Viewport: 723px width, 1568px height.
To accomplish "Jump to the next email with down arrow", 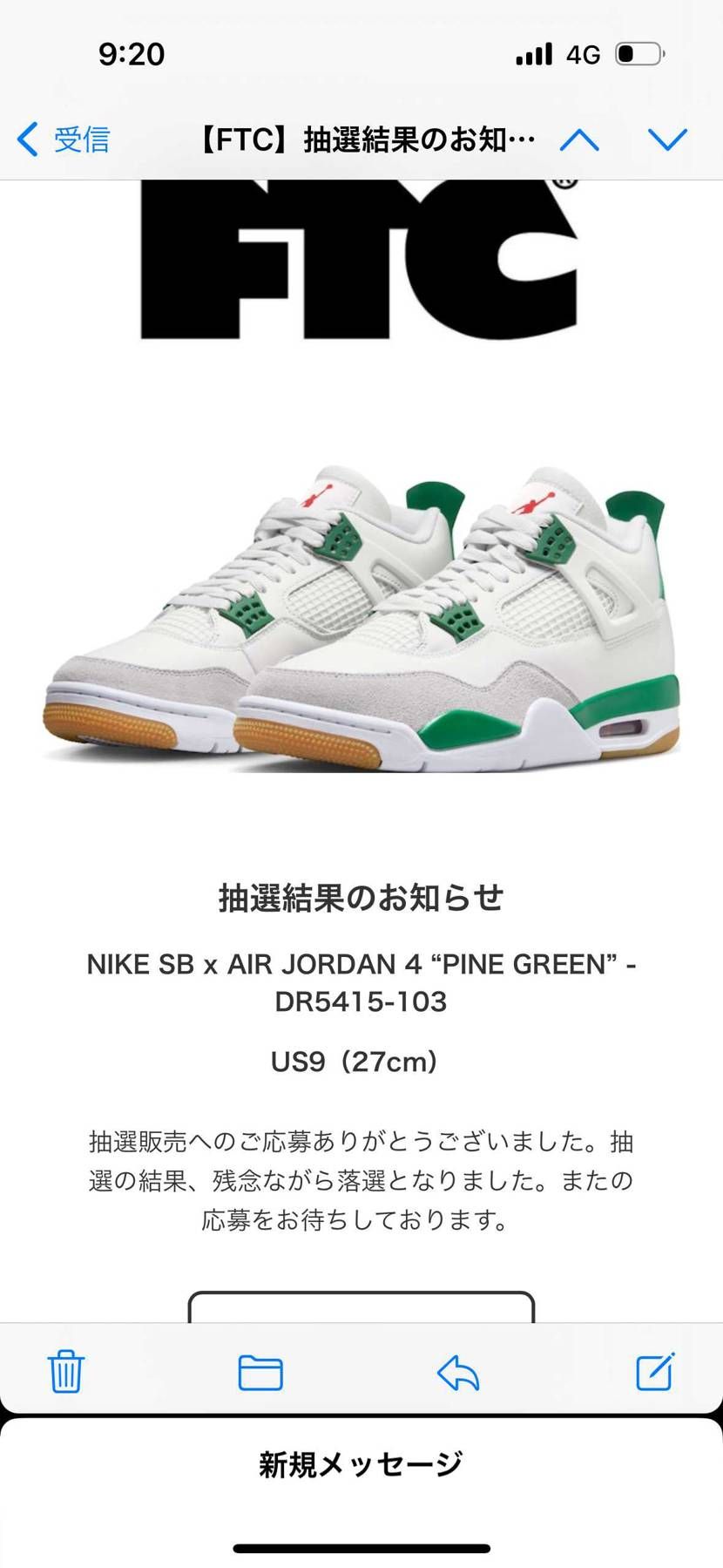I will tap(667, 139).
